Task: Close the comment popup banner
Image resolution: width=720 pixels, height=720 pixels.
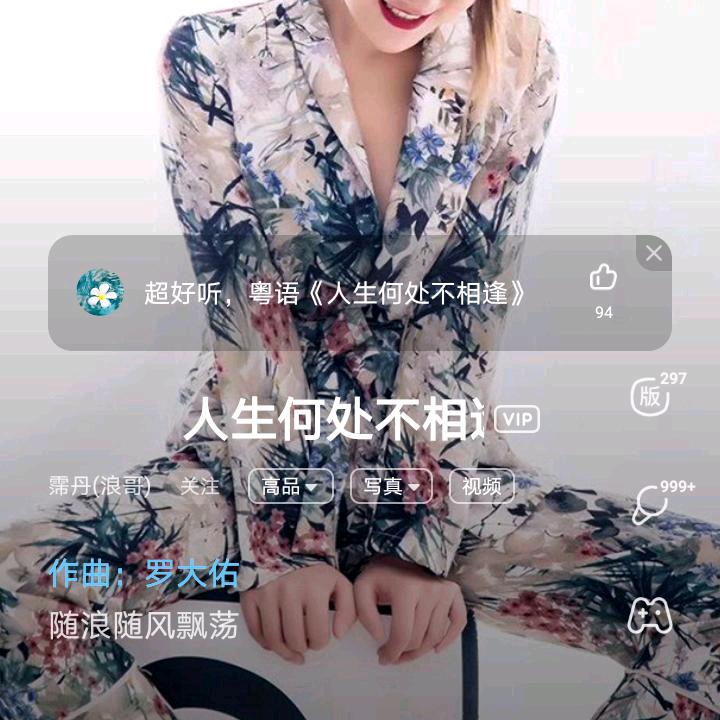Action: [654, 254]
